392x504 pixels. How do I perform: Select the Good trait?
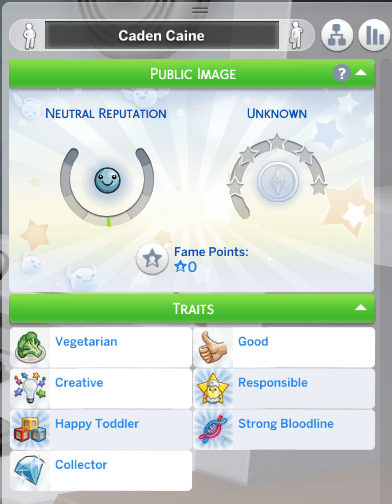tap(284, 347)
